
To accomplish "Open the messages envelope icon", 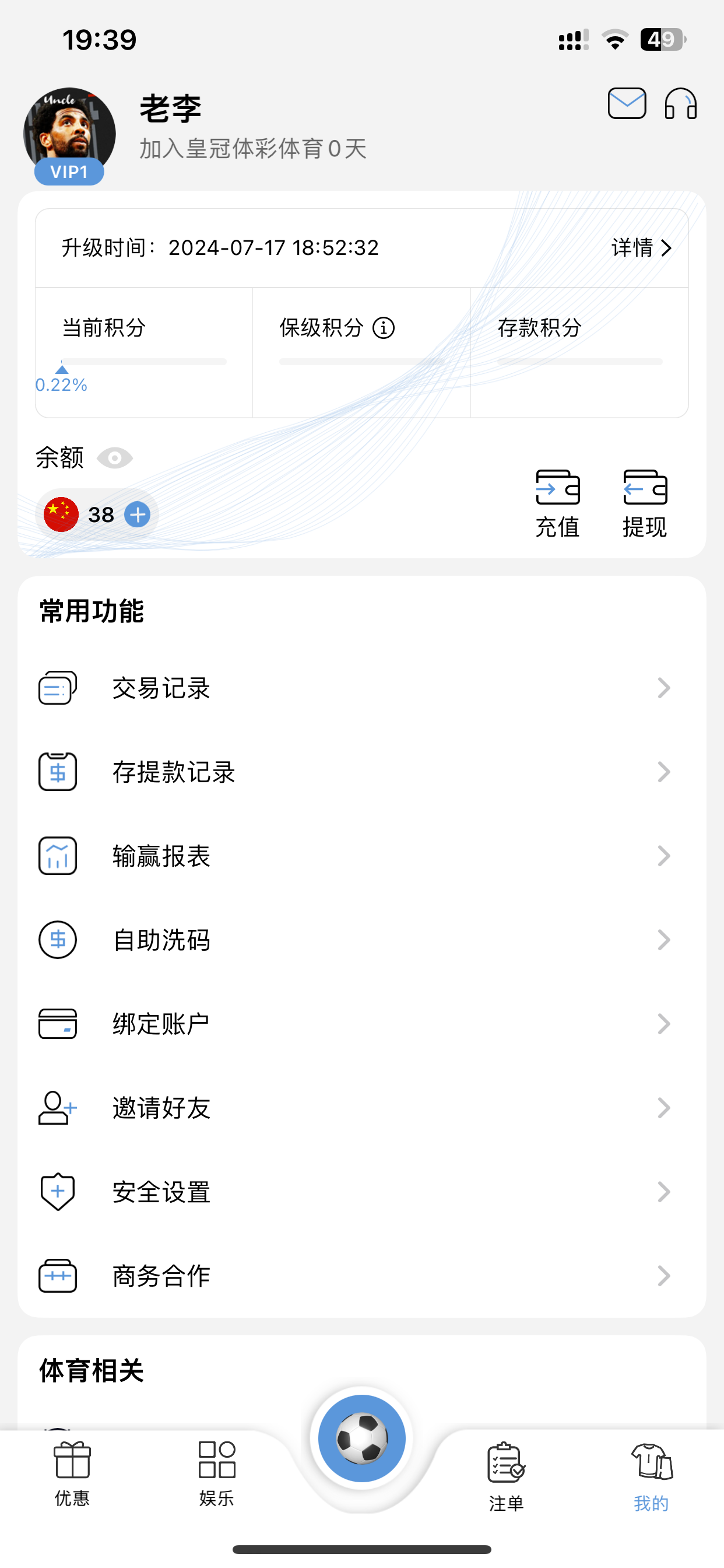I will tap(627, 103).
